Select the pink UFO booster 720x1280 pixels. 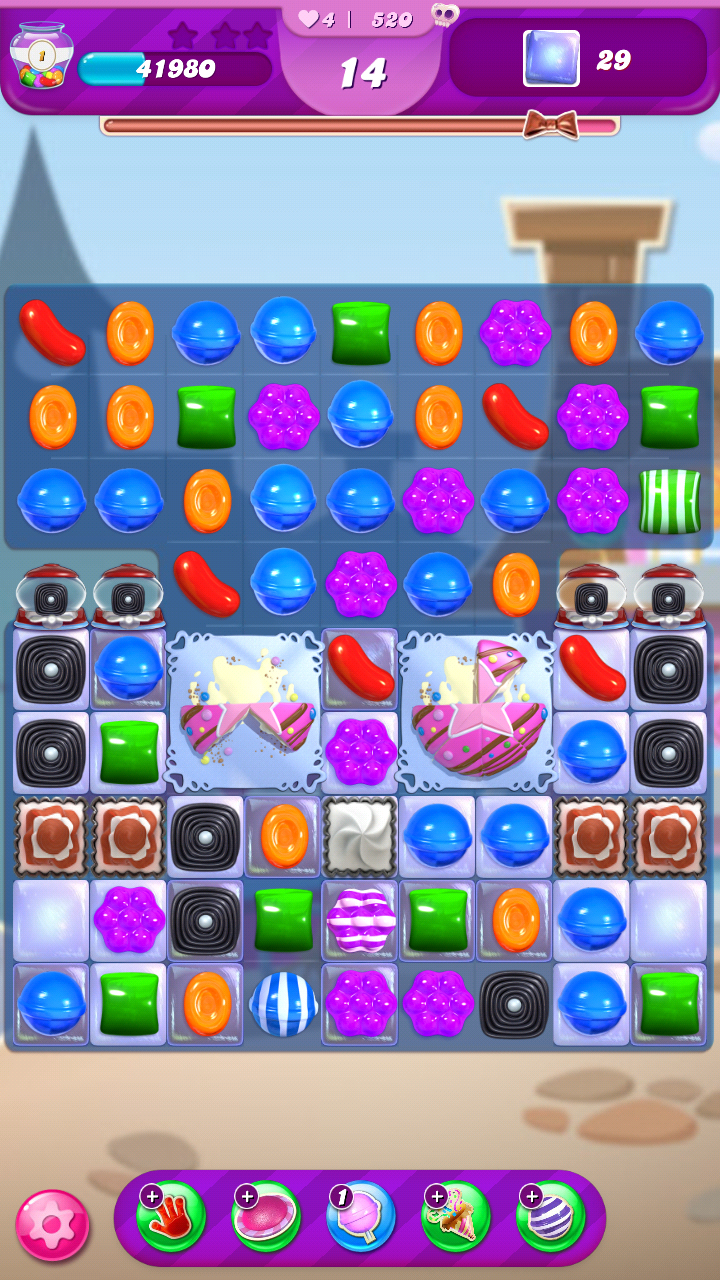tap(266, 1217)
